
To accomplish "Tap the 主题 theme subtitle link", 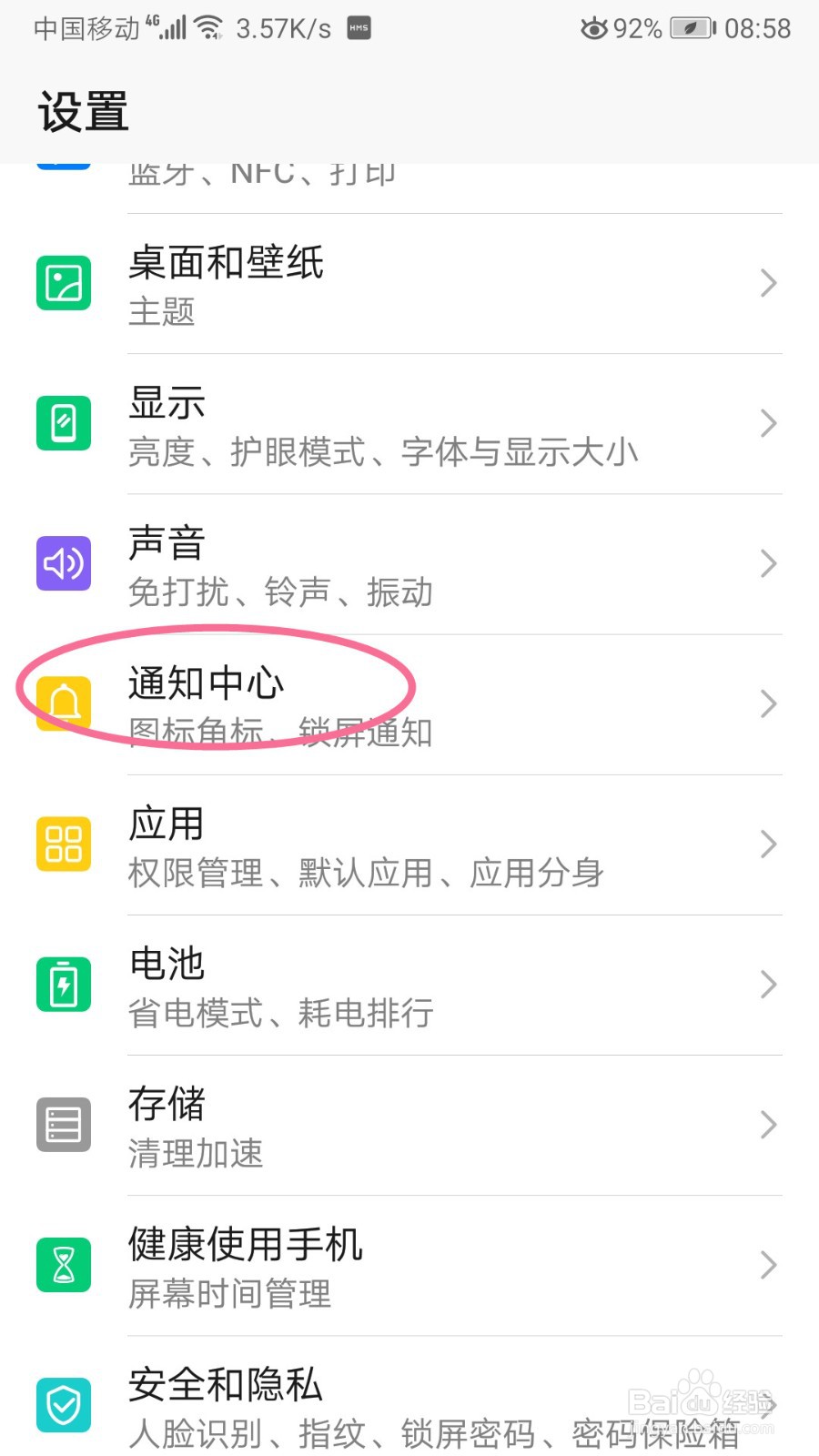I will tap(161, 313).
